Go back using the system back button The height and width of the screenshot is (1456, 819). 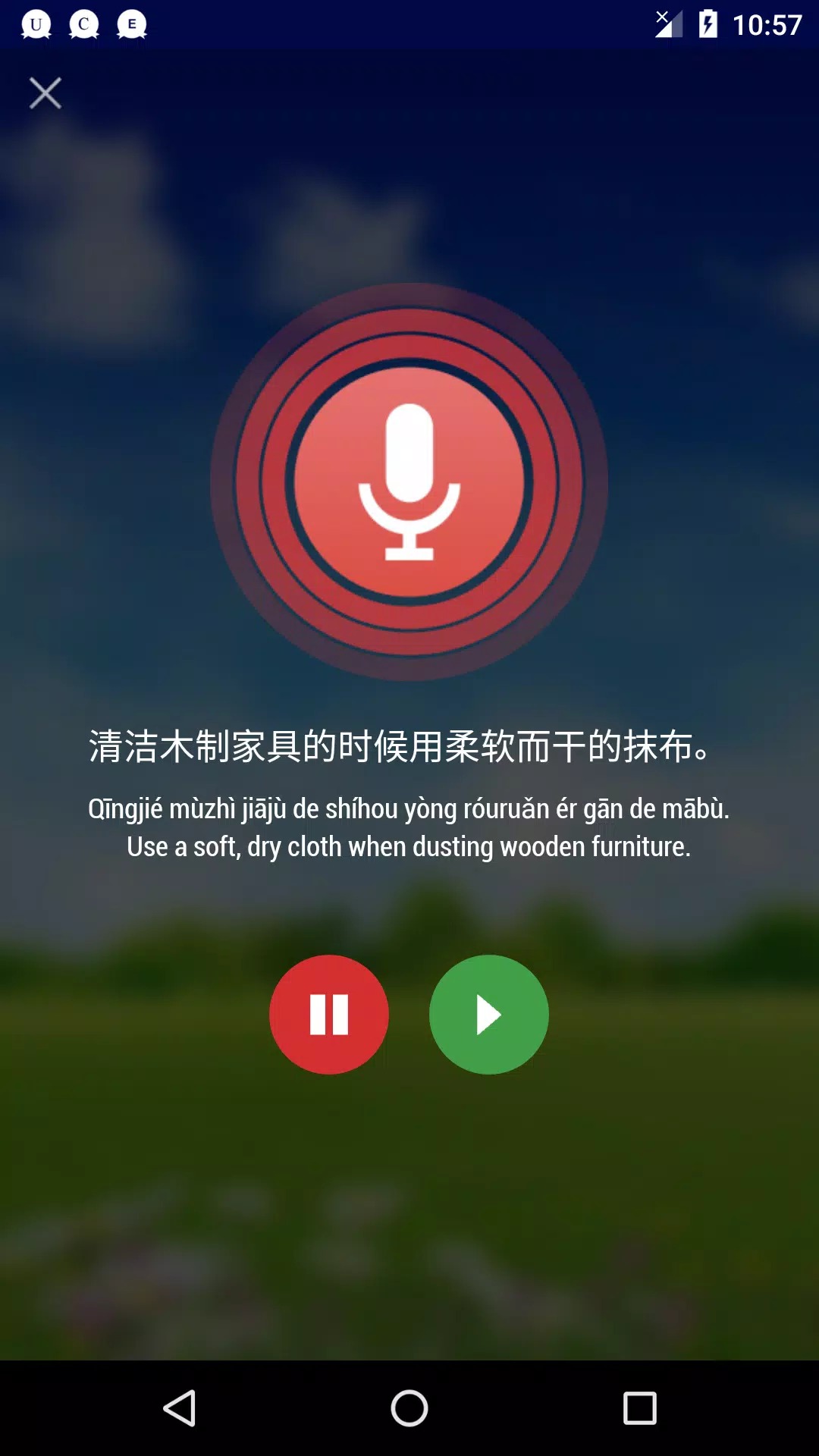click(180, 1408)
